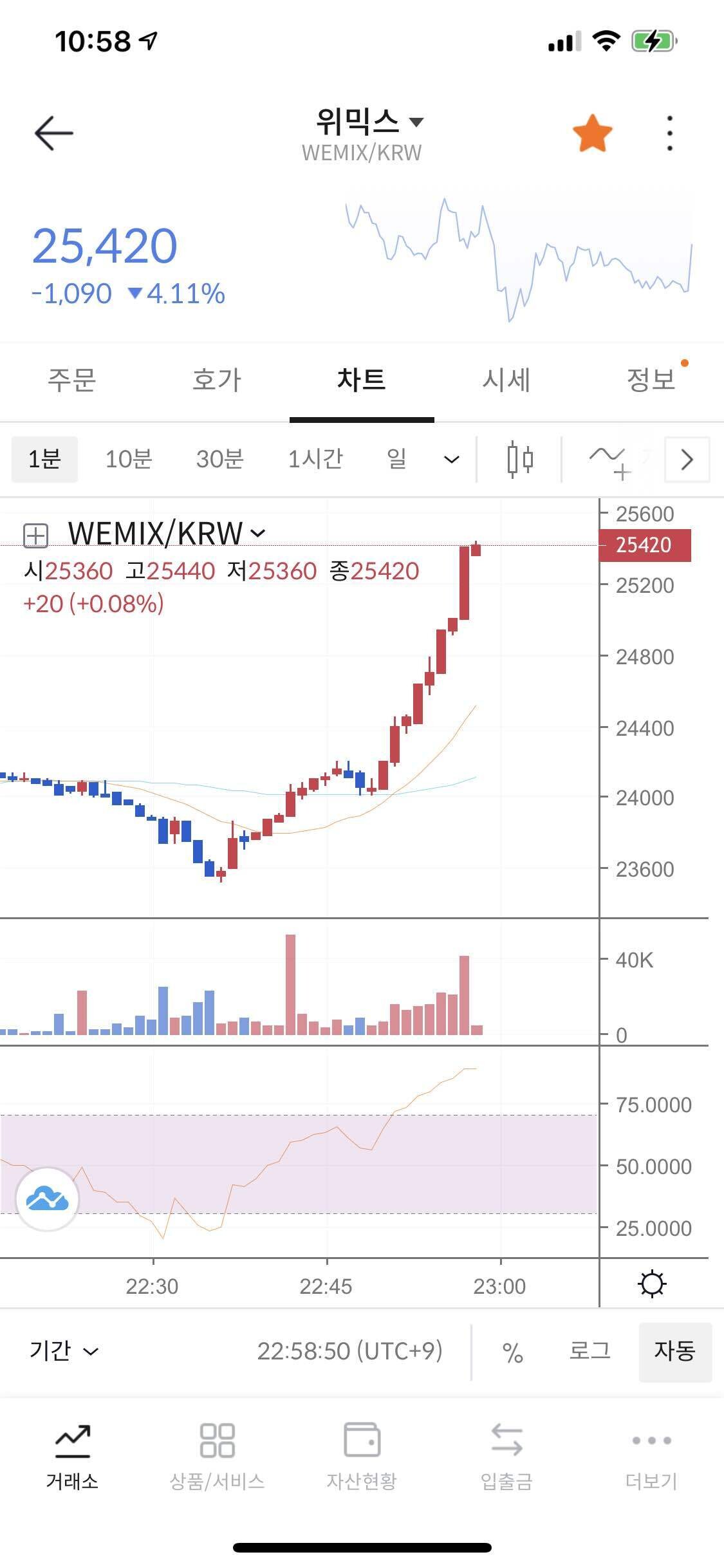The image size is (724, 1568).
Task: Select the 30분 chart interval
Action: coord(220,459)
